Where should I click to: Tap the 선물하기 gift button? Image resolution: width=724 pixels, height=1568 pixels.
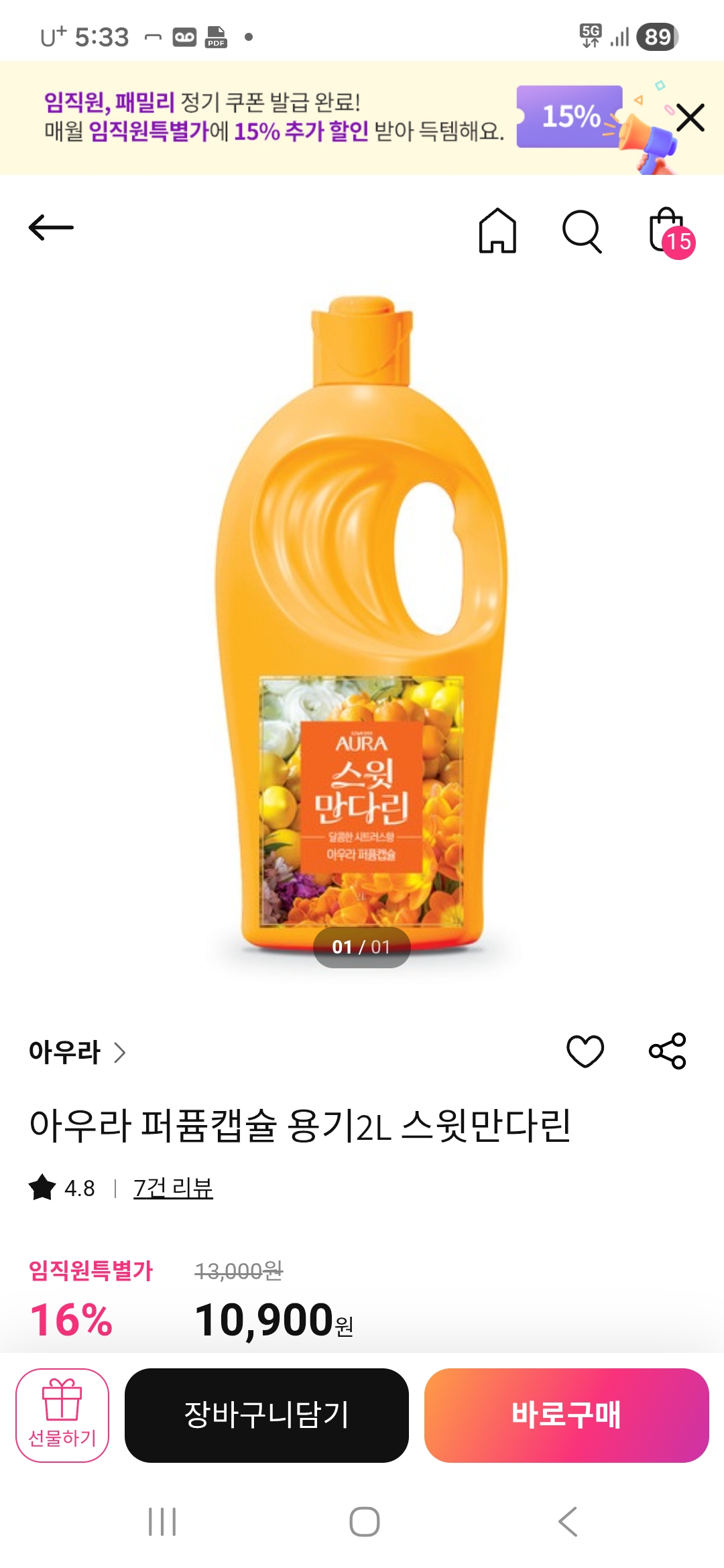click(62, 1415)
